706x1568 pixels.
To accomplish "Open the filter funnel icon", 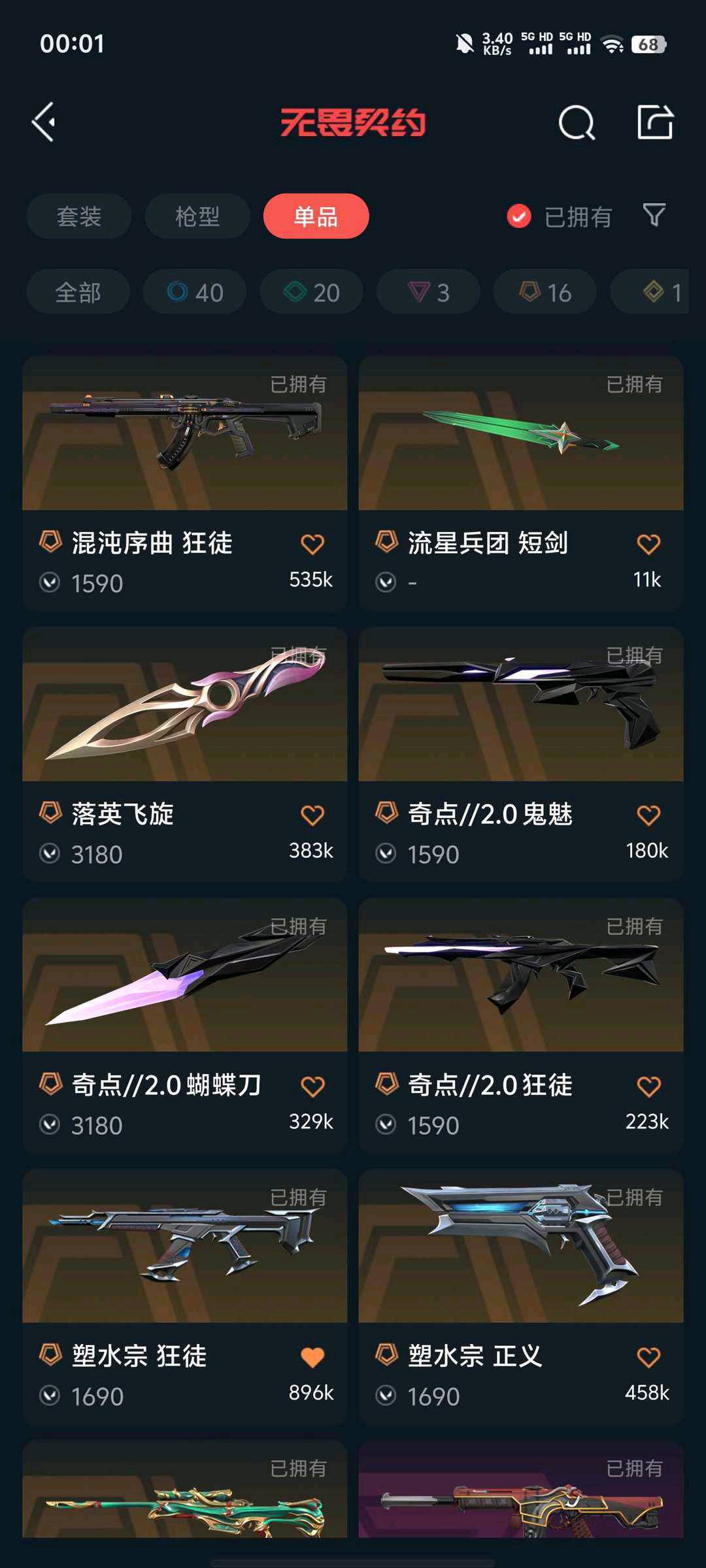I will (654, 215).
